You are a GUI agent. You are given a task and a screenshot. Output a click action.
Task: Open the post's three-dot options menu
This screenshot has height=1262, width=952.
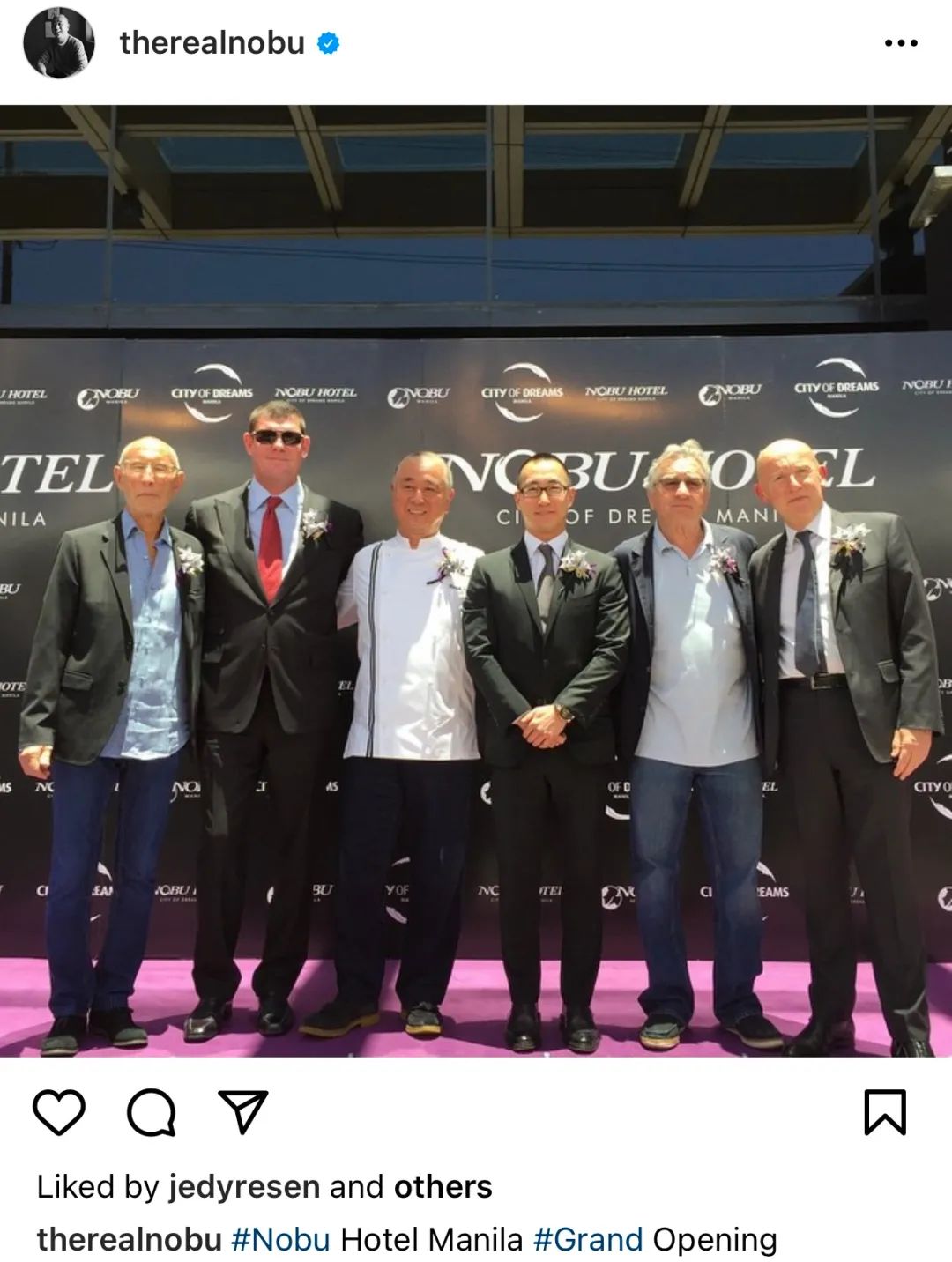click(x=901, y=42)
